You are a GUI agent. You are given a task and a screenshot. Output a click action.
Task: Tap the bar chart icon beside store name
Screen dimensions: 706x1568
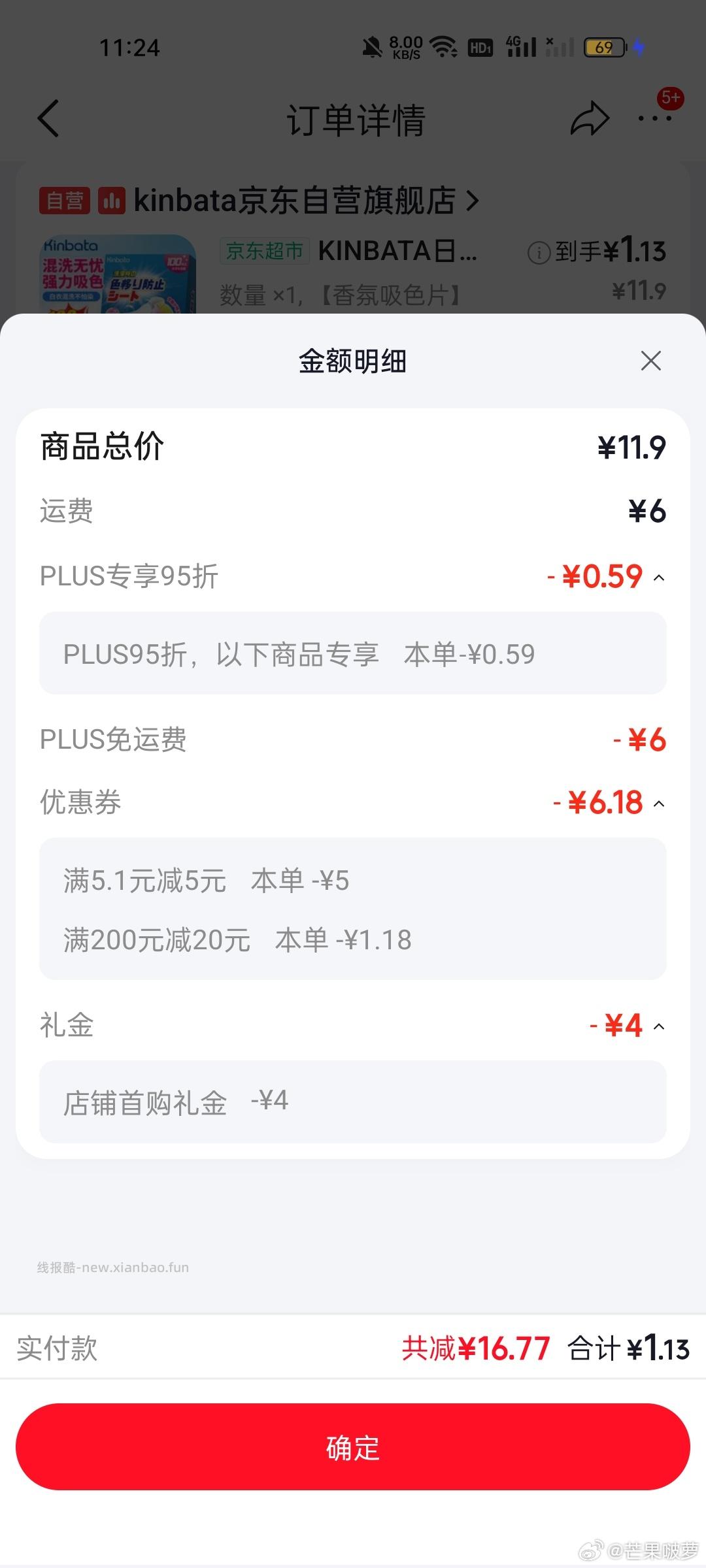coord(112,201)
